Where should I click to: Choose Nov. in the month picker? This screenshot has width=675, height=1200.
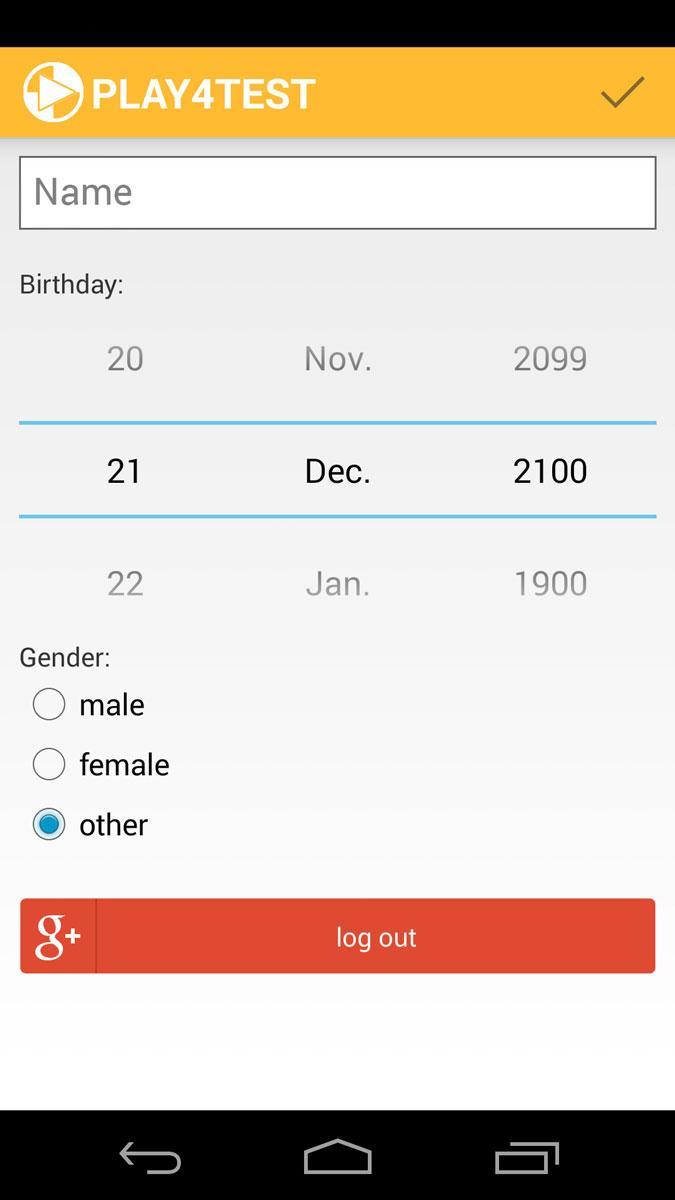tap(338, 359)
